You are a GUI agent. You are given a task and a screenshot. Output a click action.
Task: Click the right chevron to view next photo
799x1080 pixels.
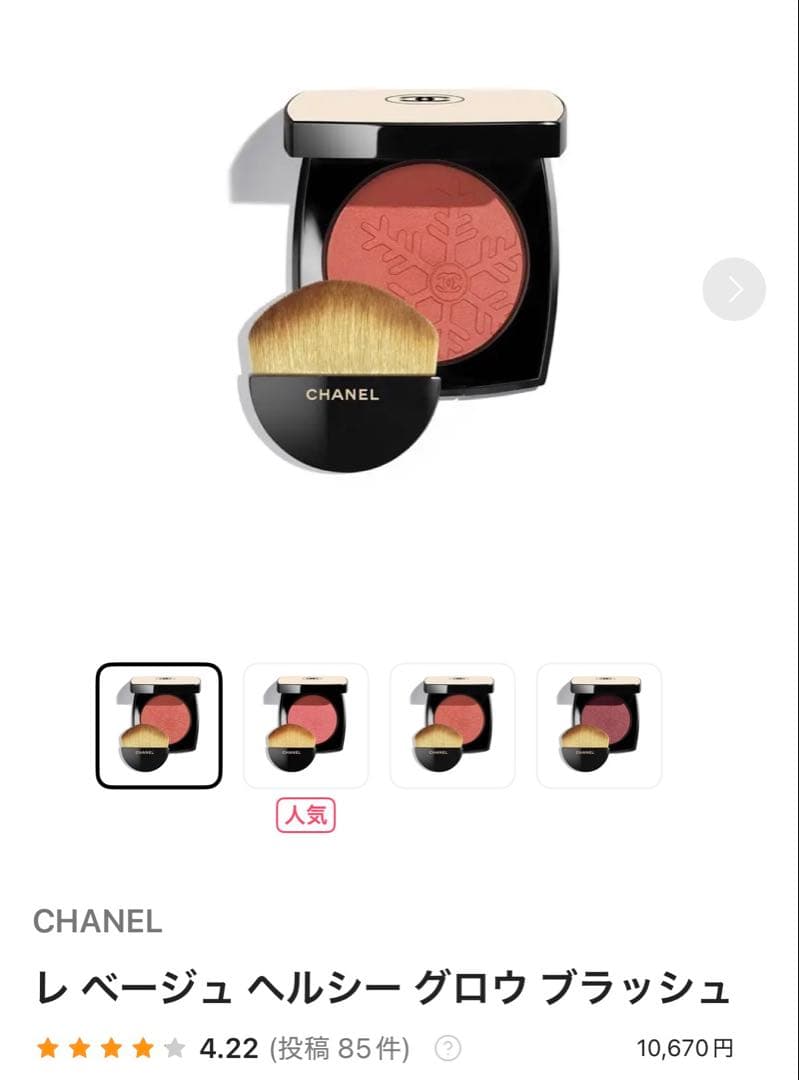click(733, 290)
